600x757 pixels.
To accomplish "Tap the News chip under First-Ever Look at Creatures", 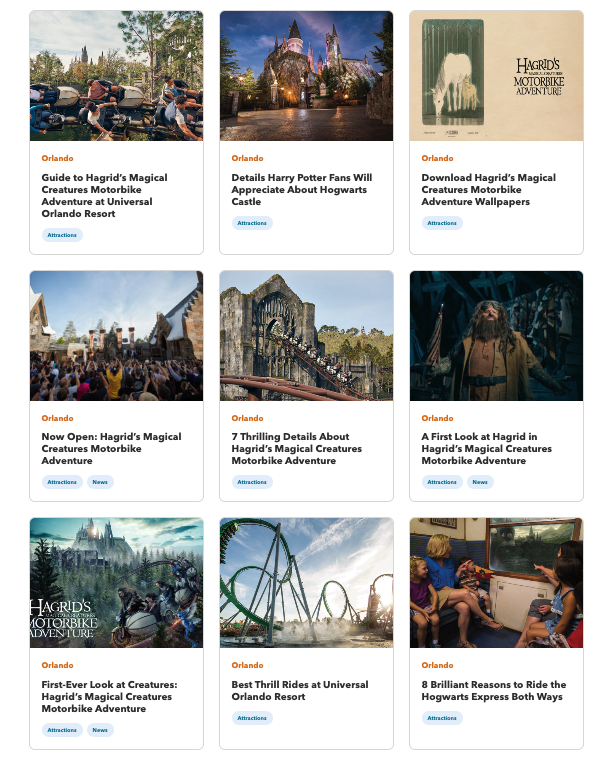I will click(100, 730).
